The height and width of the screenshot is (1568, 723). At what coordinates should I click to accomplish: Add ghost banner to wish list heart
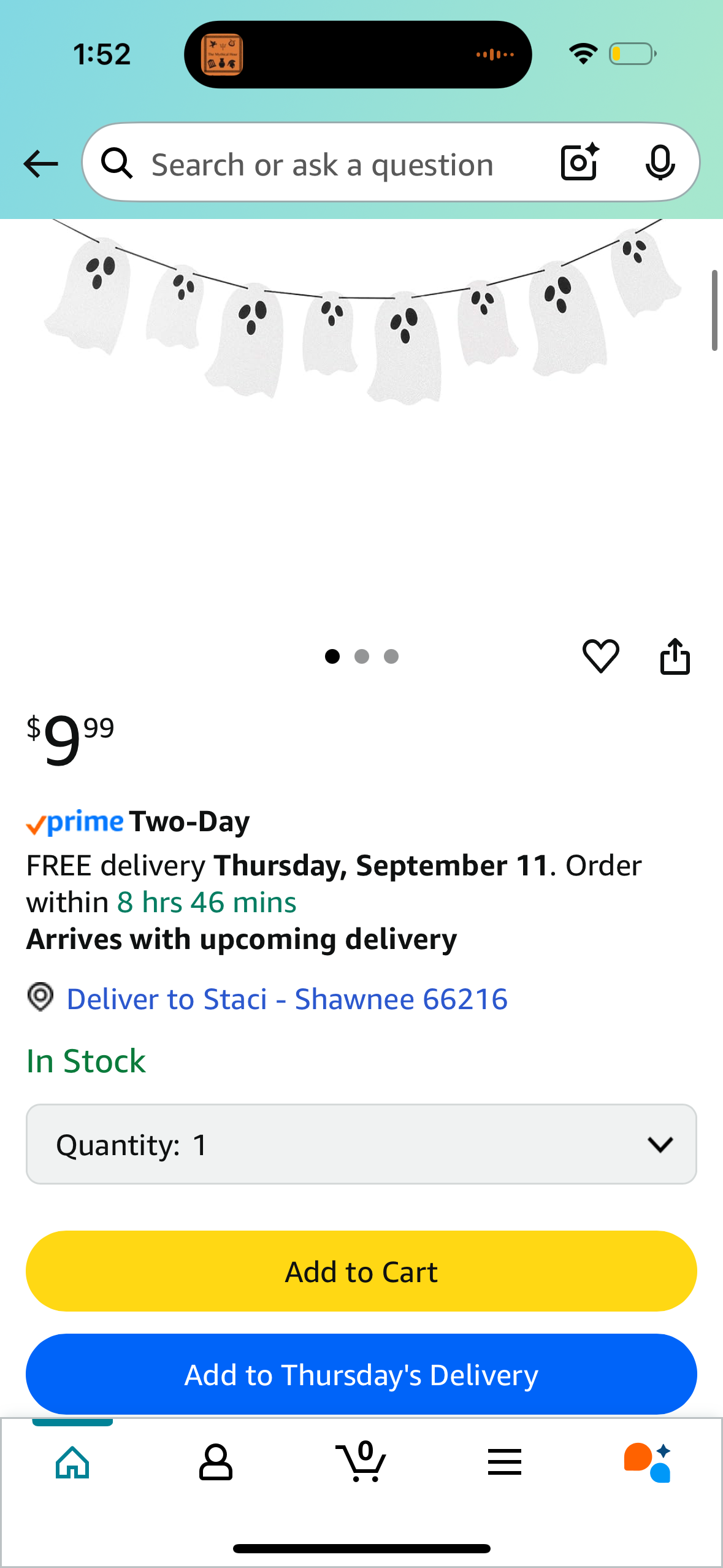(x=600, y=656)
